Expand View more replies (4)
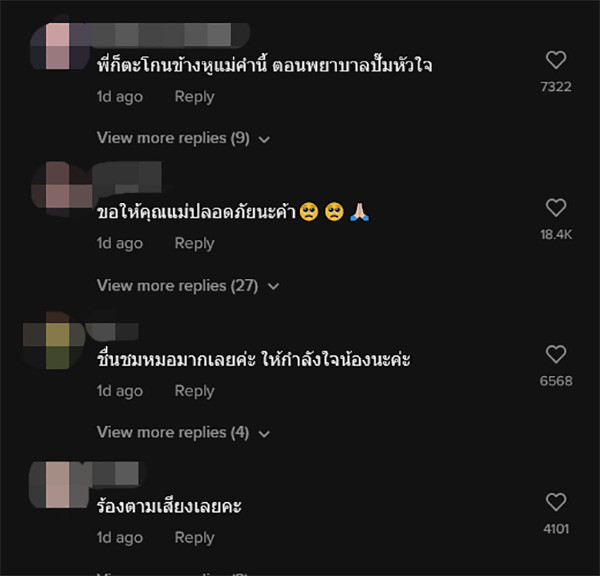Image resolution: width=600 pixels, height=576 pixels. coord(183,432)
